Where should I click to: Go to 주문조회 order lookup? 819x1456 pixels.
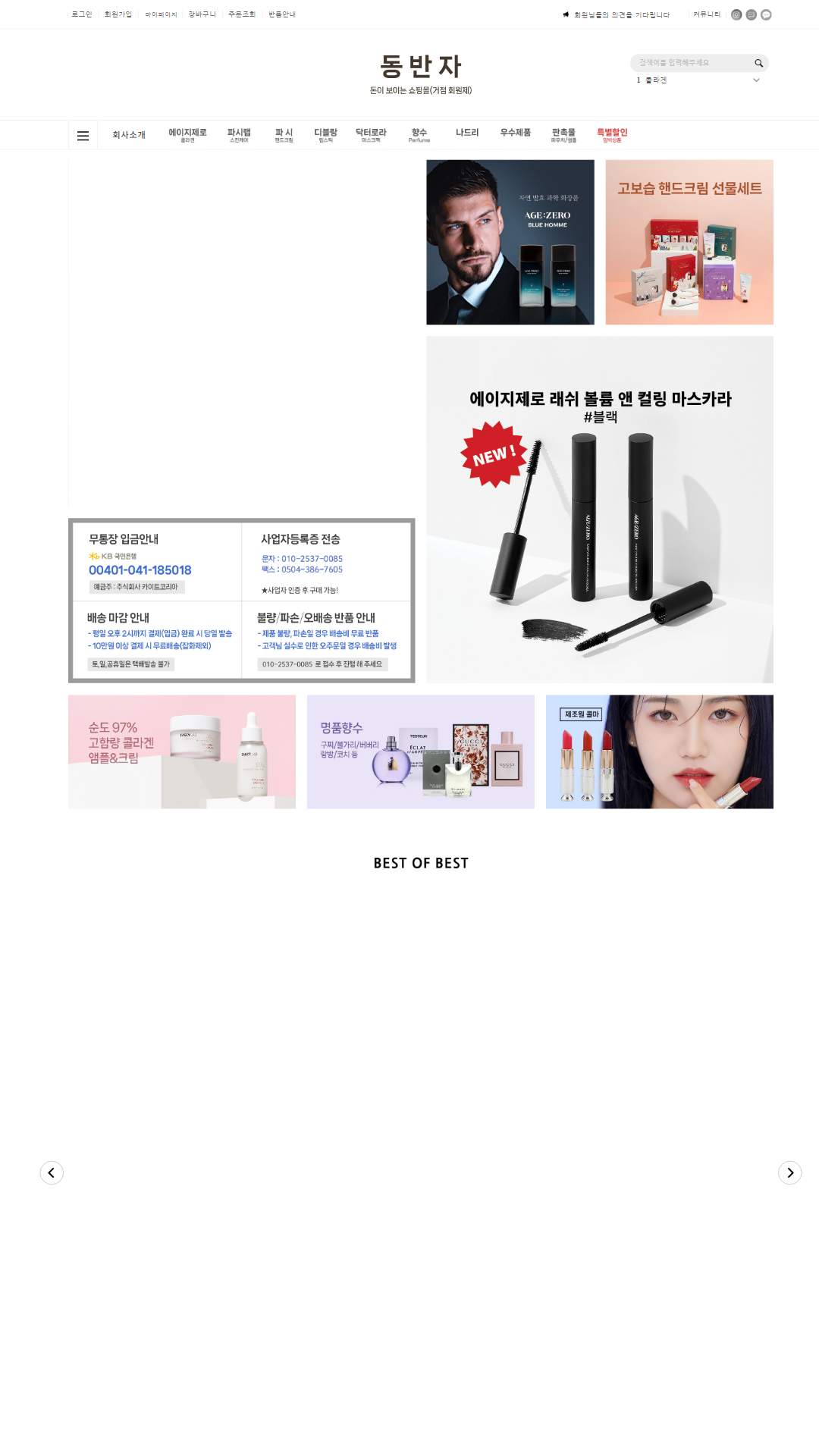(242, 14)
